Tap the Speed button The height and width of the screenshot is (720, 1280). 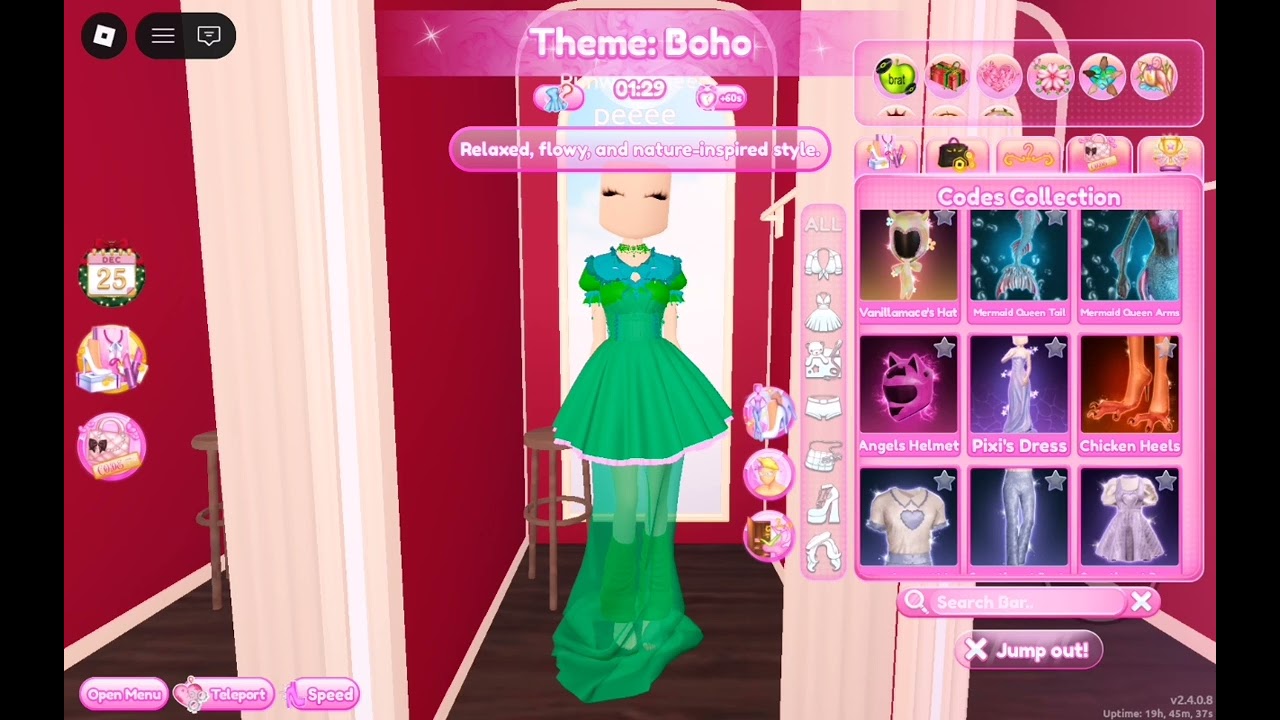(323, 694)
